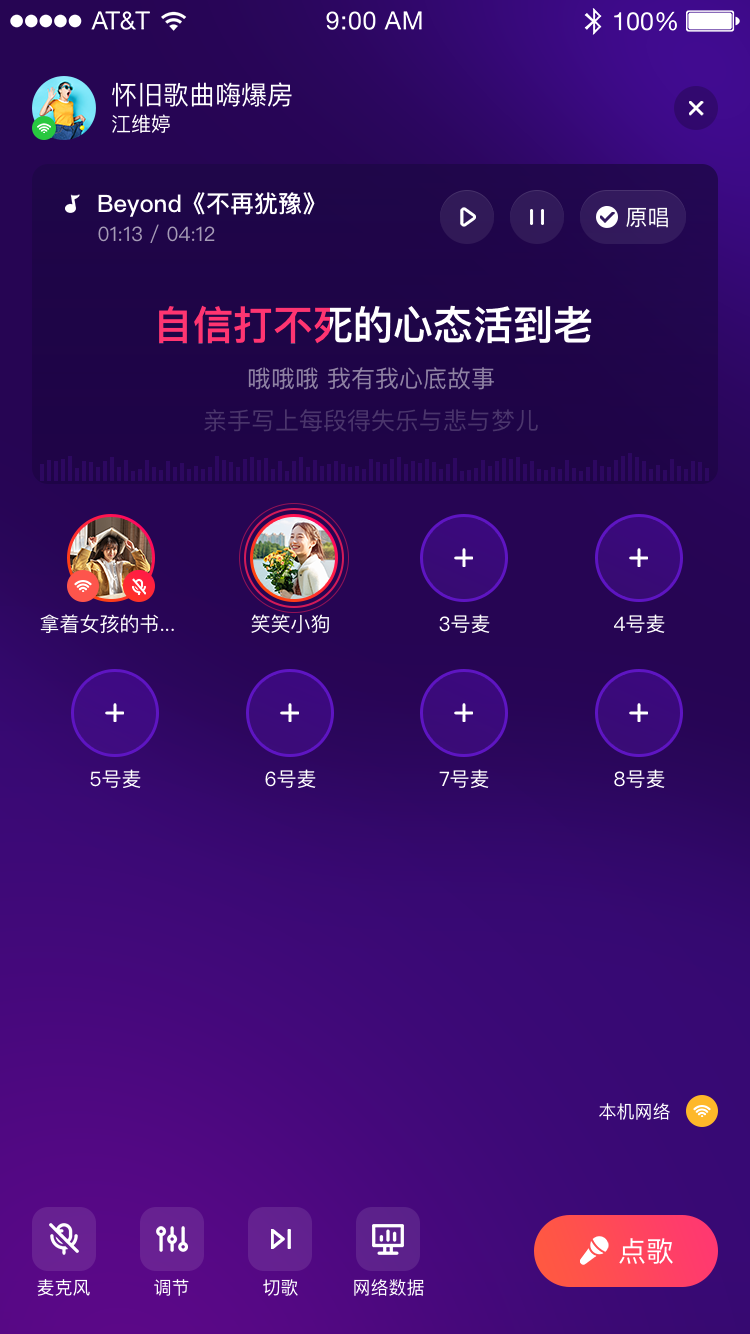This screenshot has height=1334, width=750.
Task: Tap 点歌 to request a song
Action: tap(626, 1250)
